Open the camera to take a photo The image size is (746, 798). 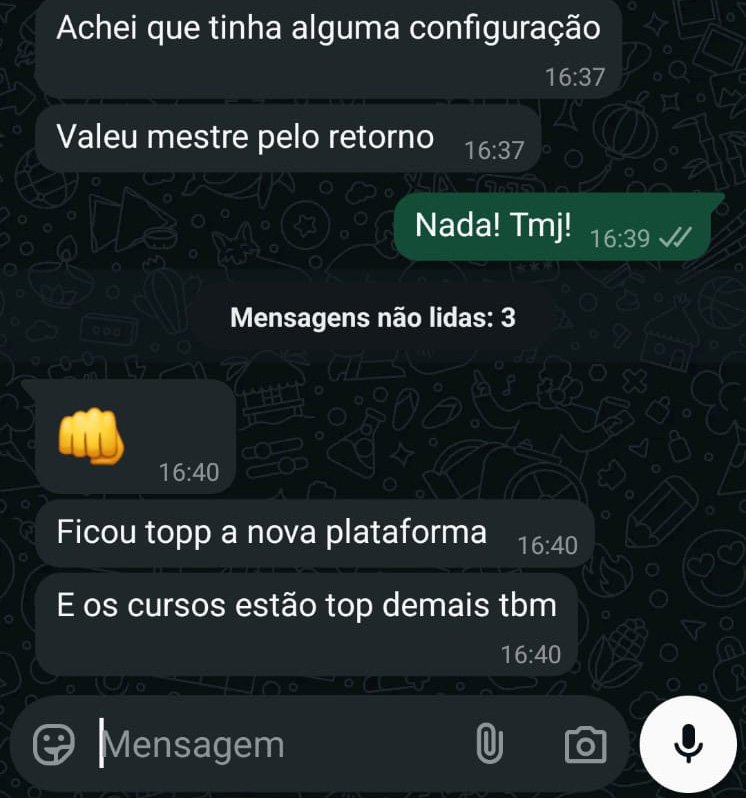(587, 743)
